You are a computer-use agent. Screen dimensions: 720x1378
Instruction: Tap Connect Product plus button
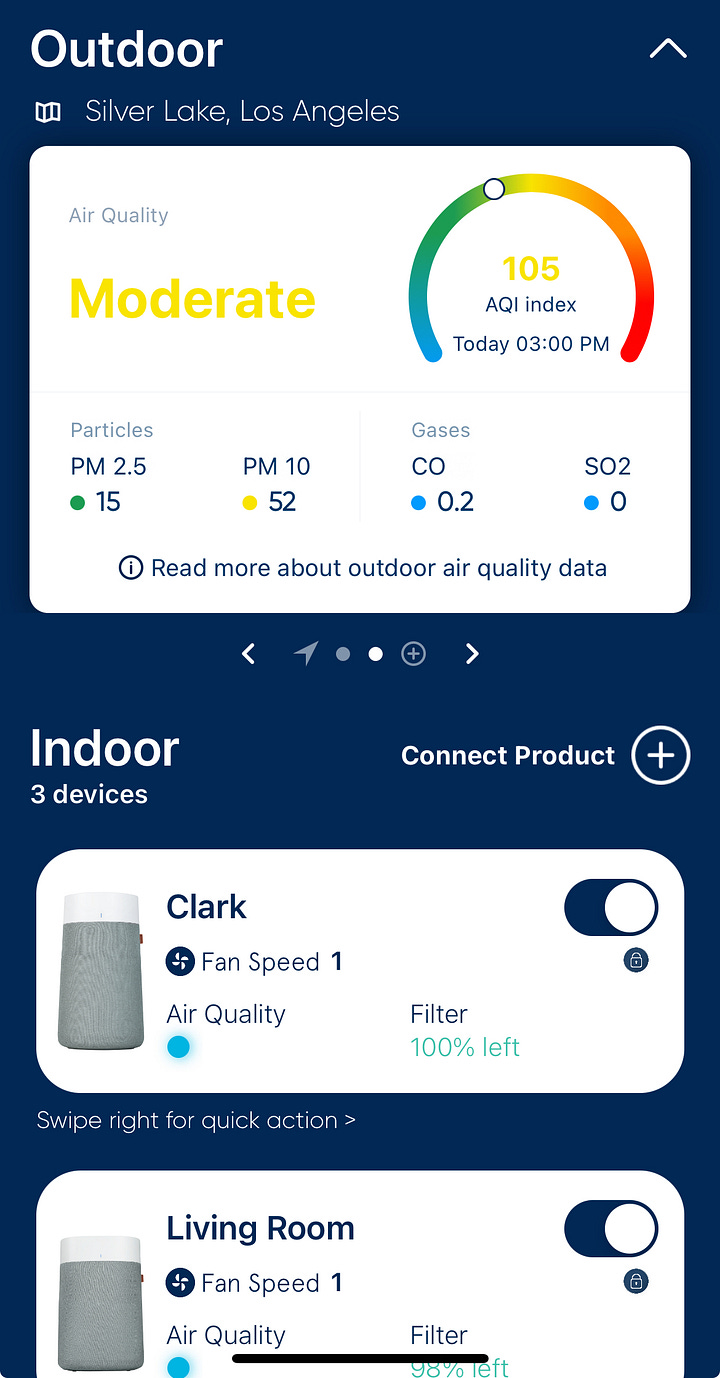point(660,755)
